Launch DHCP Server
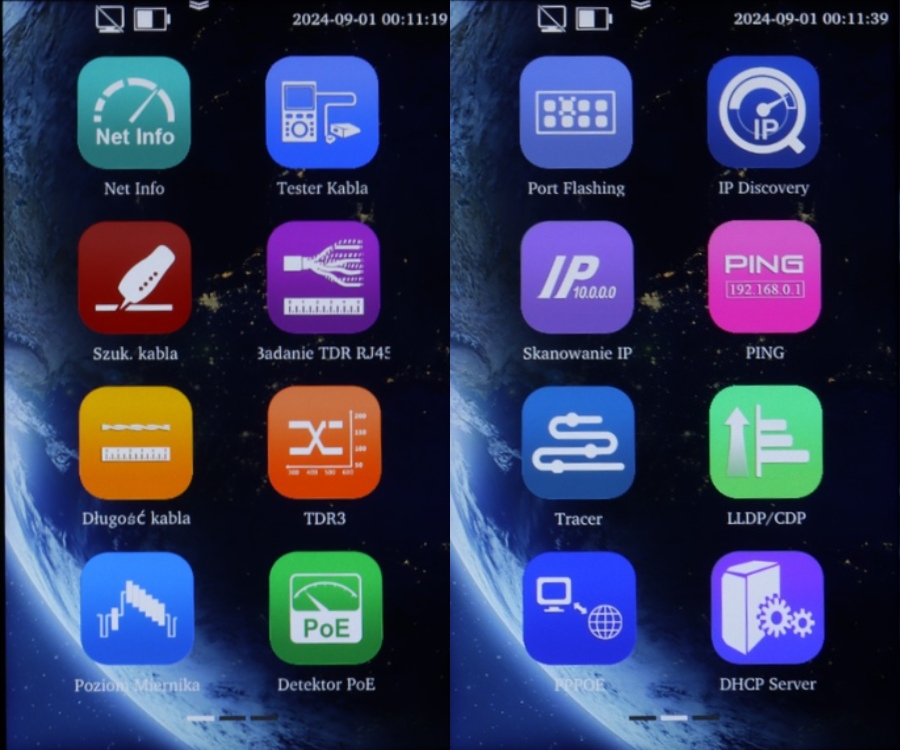Image resolution: width=900 pixels, height=750 pixels. coord(767,608)
